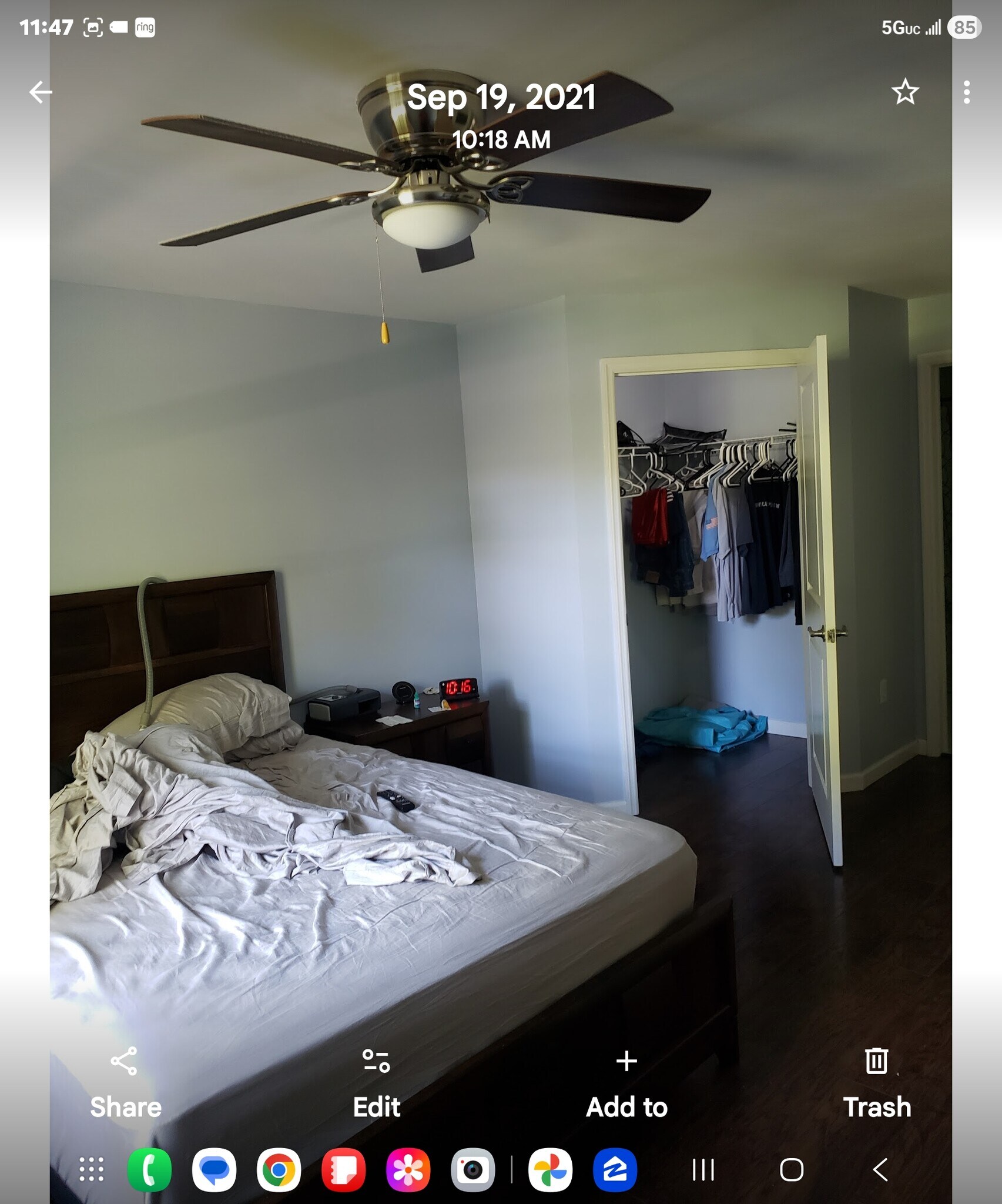The image size is (1002, 1204).
Task: Open the all apps grid
Action: [x=92, y=1170]
